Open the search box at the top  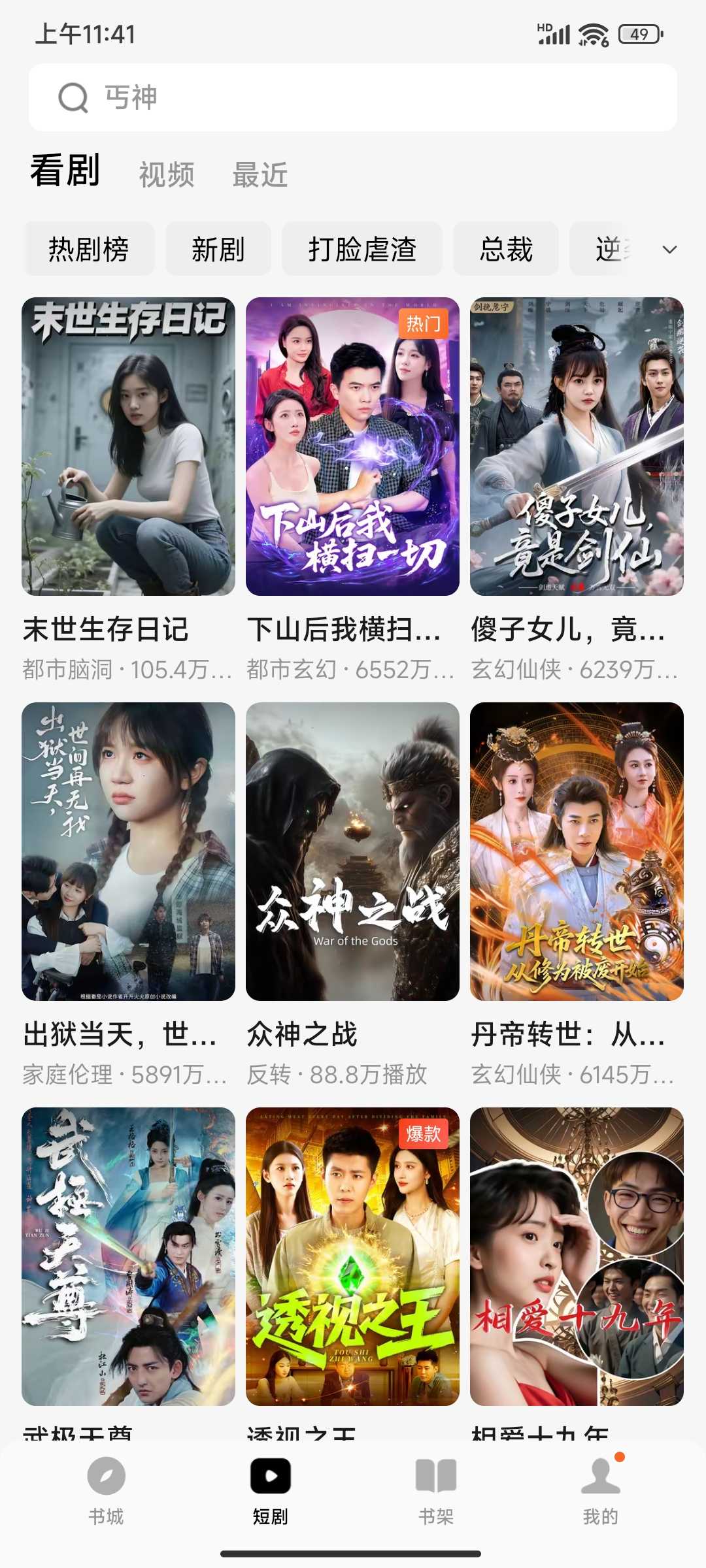(x=353, y=98)
